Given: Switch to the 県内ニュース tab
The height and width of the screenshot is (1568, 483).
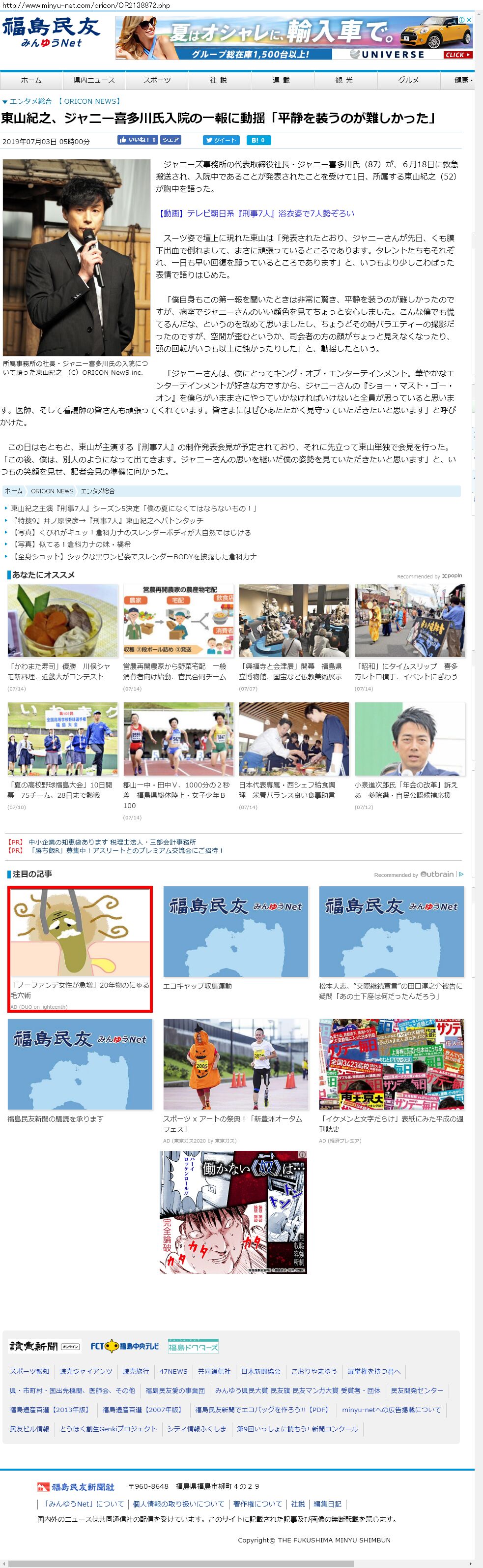Looking at the screenshot, I should (x=94, y=80).
